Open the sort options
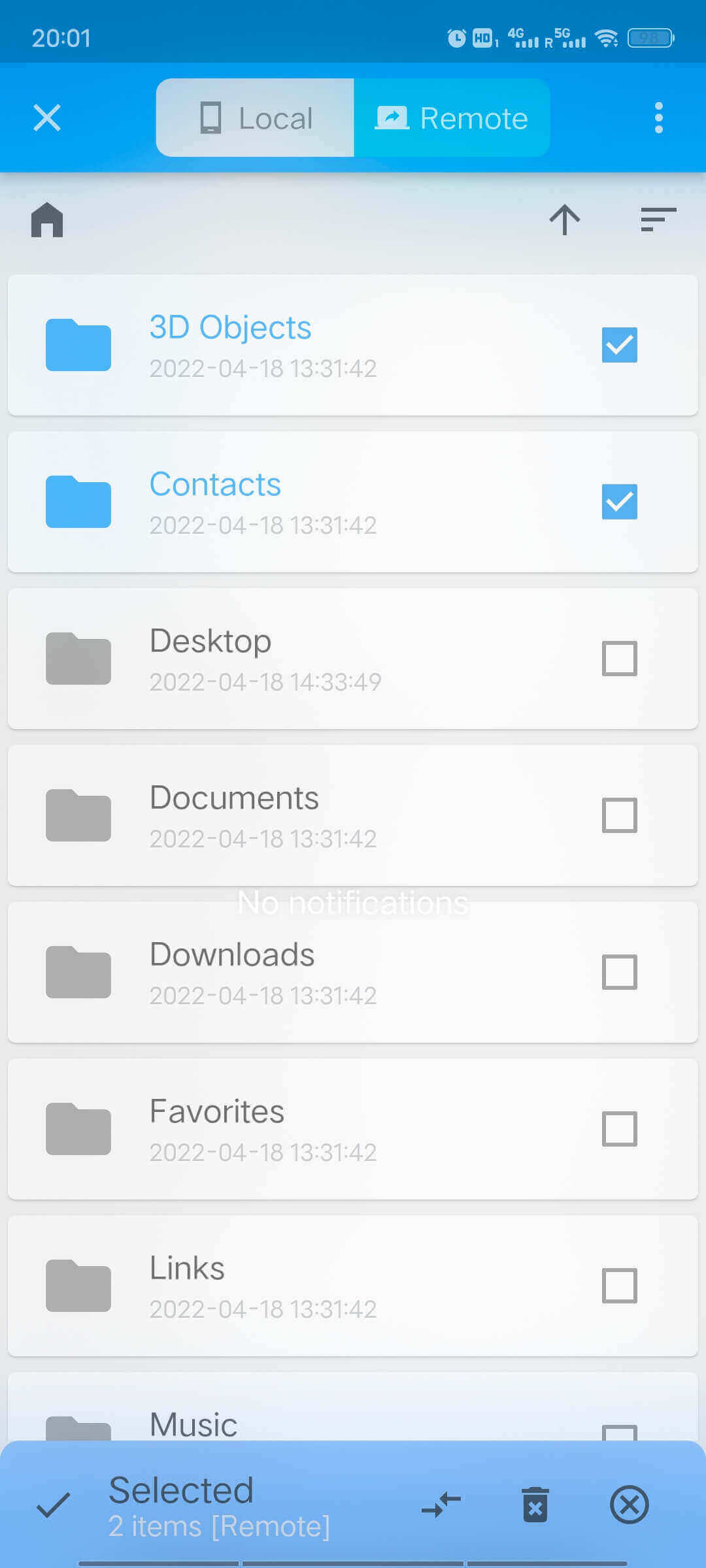706x1568 pixels. [x=658, y=220]
